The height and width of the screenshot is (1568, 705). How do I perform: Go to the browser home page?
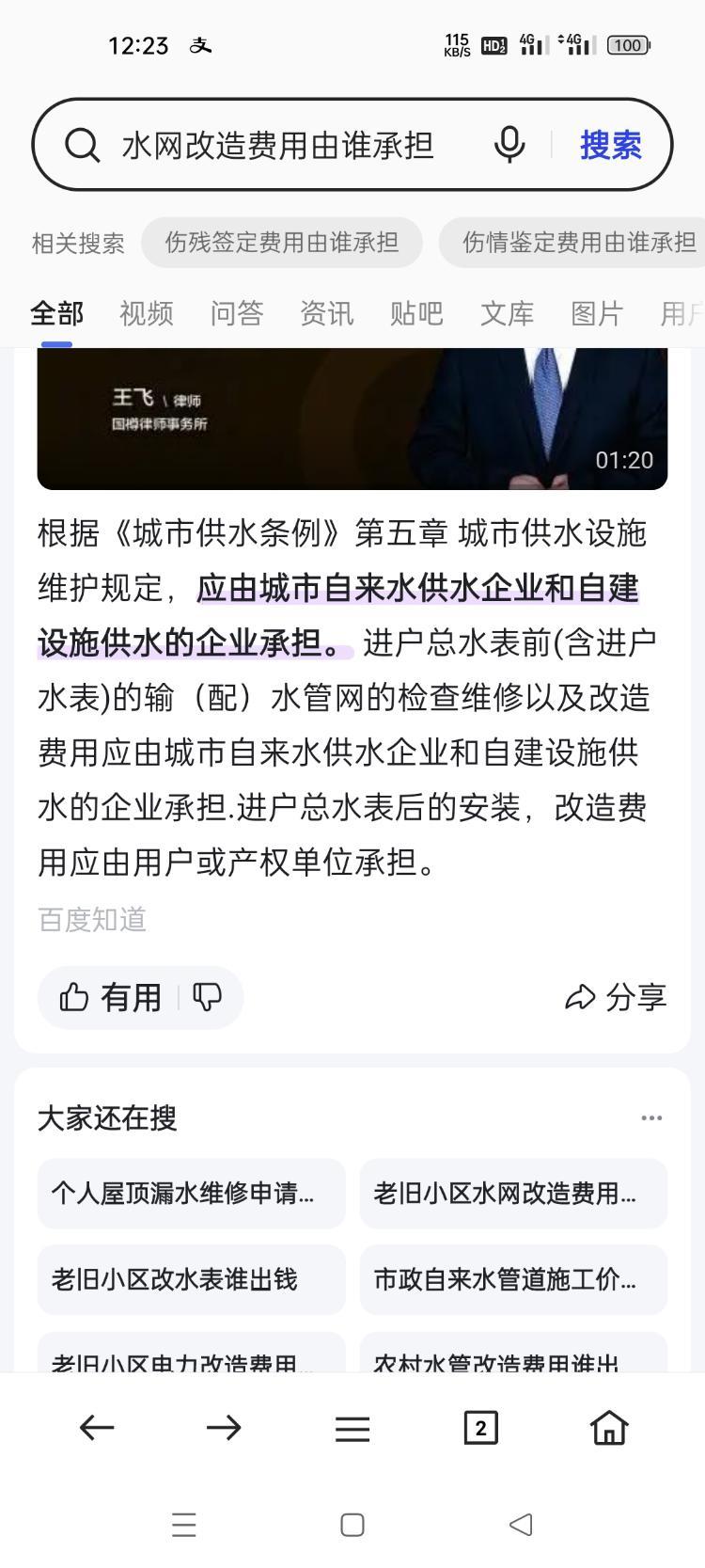[609, 1428]
